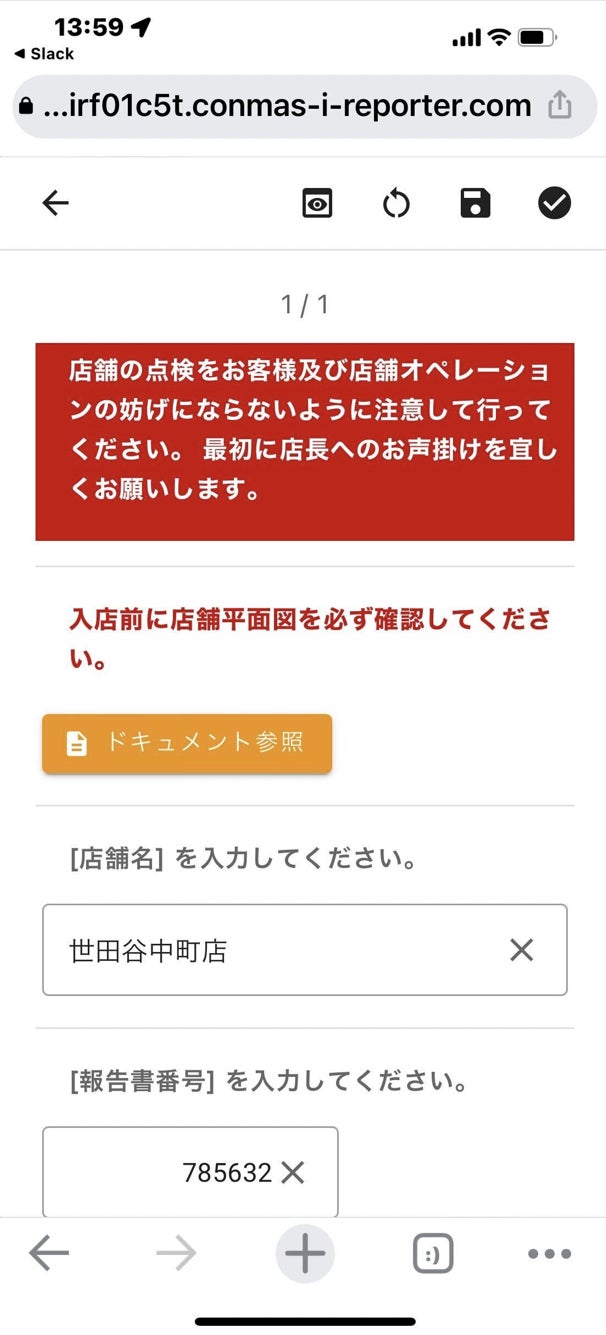Tap the reset circular arrow icon

click(x=396, y=204)
